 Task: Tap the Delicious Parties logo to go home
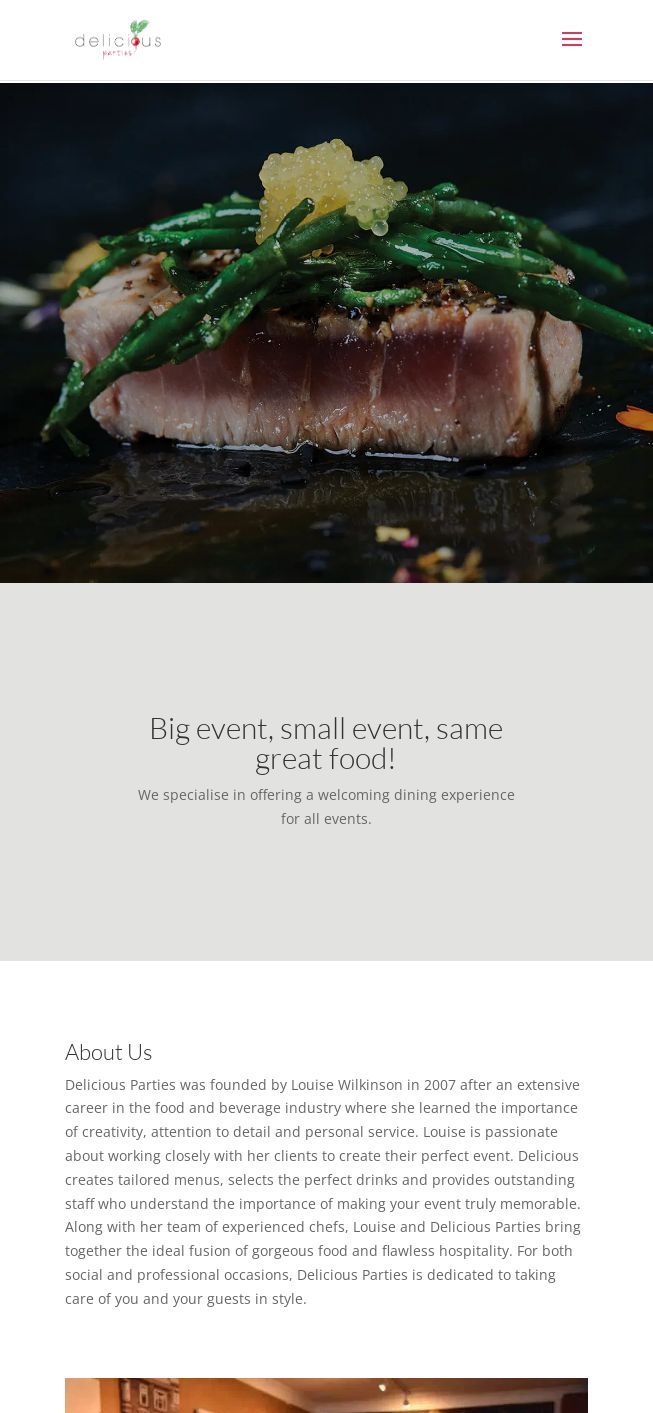coord(118,40)
